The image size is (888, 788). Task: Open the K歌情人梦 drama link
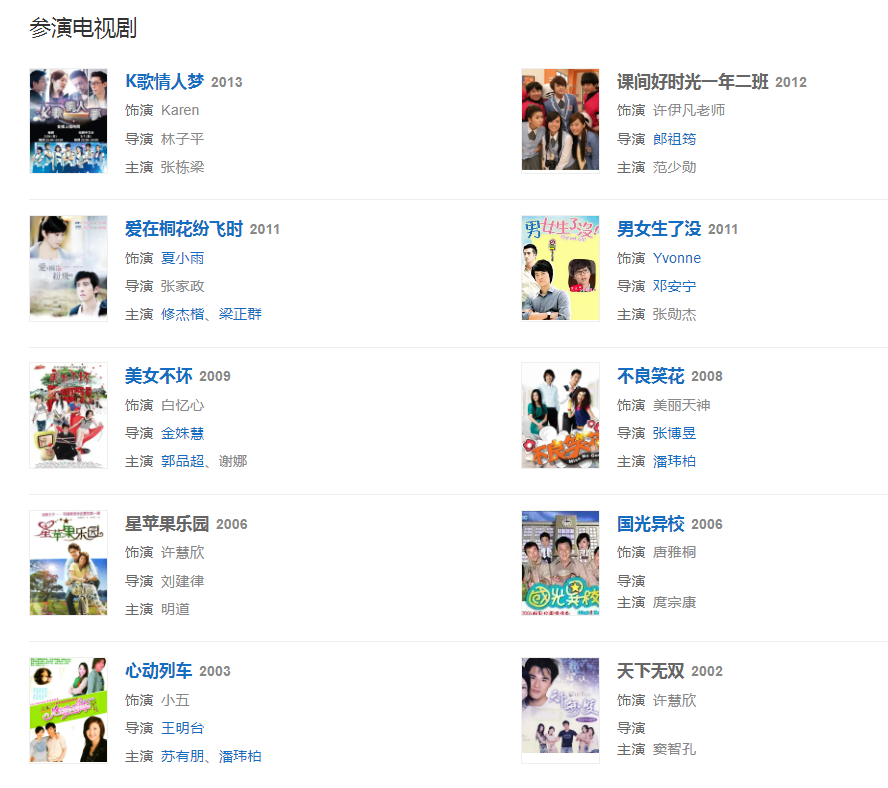pos(164,82)
